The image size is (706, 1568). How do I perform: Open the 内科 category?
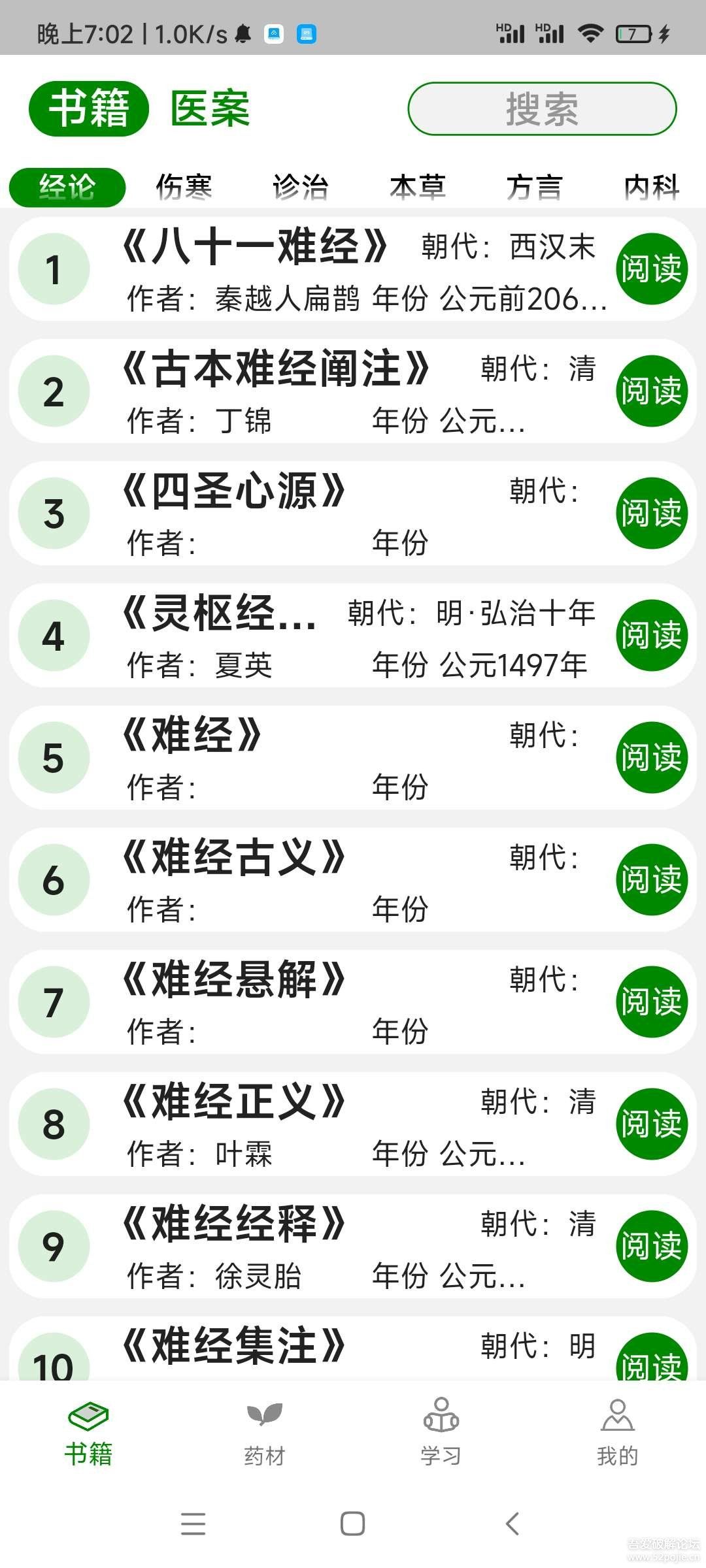pyautogui.click(x=651, y=188)
